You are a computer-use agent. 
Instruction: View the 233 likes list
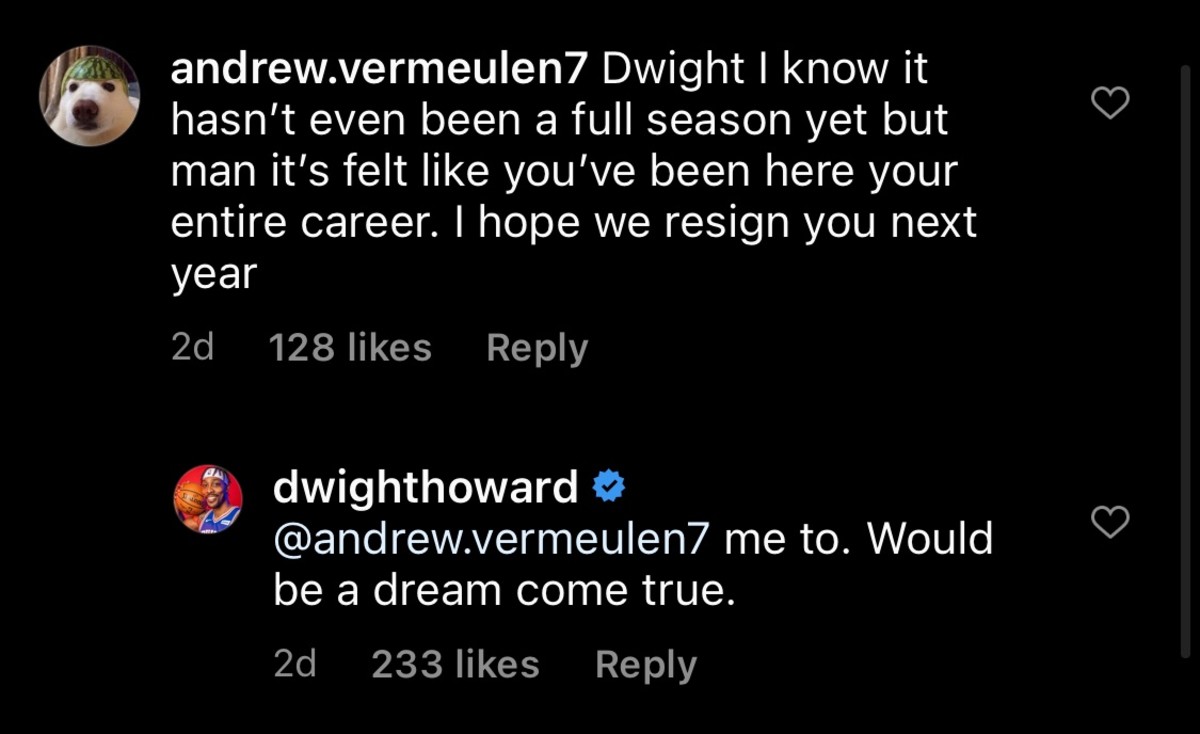pos(455,665)
